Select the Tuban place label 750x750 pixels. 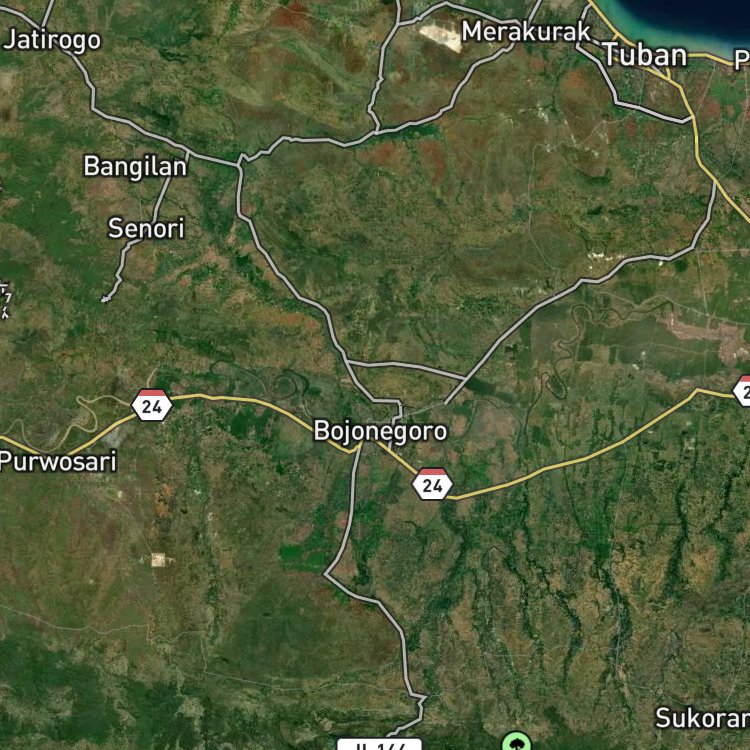[x=644, y=55]
